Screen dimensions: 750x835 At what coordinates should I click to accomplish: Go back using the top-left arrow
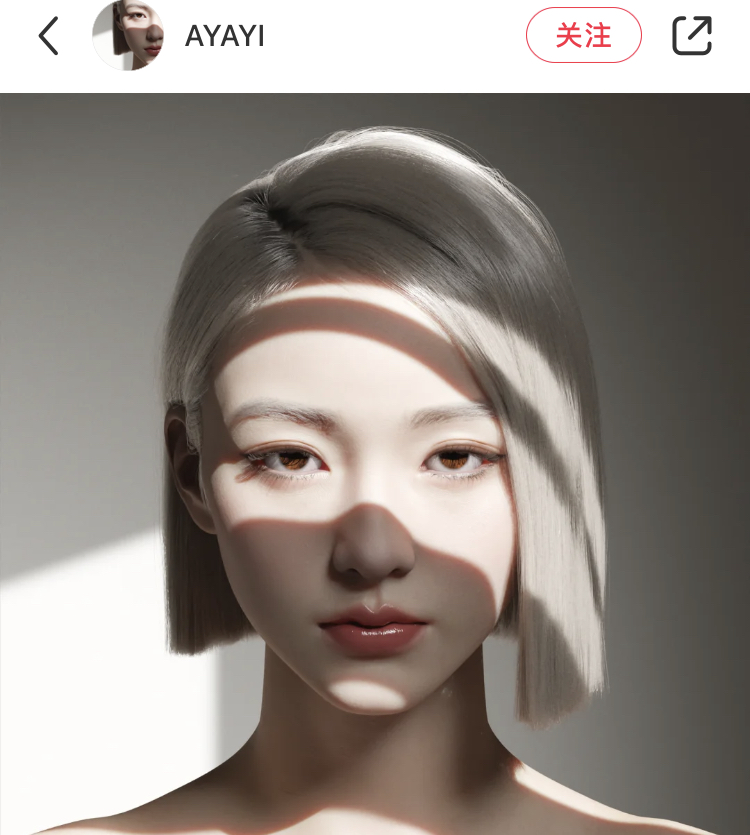(48, 36)
